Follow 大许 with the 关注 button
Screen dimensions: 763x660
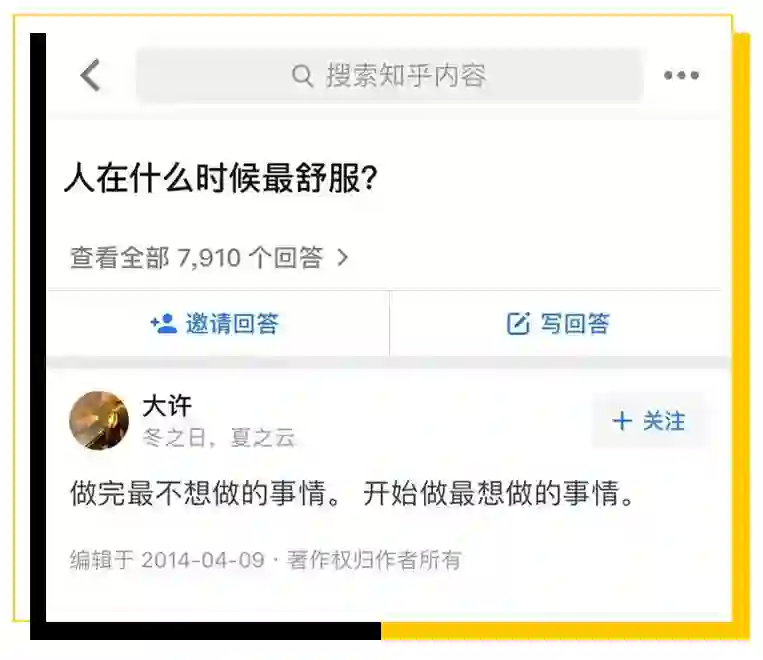click(648, 421)
